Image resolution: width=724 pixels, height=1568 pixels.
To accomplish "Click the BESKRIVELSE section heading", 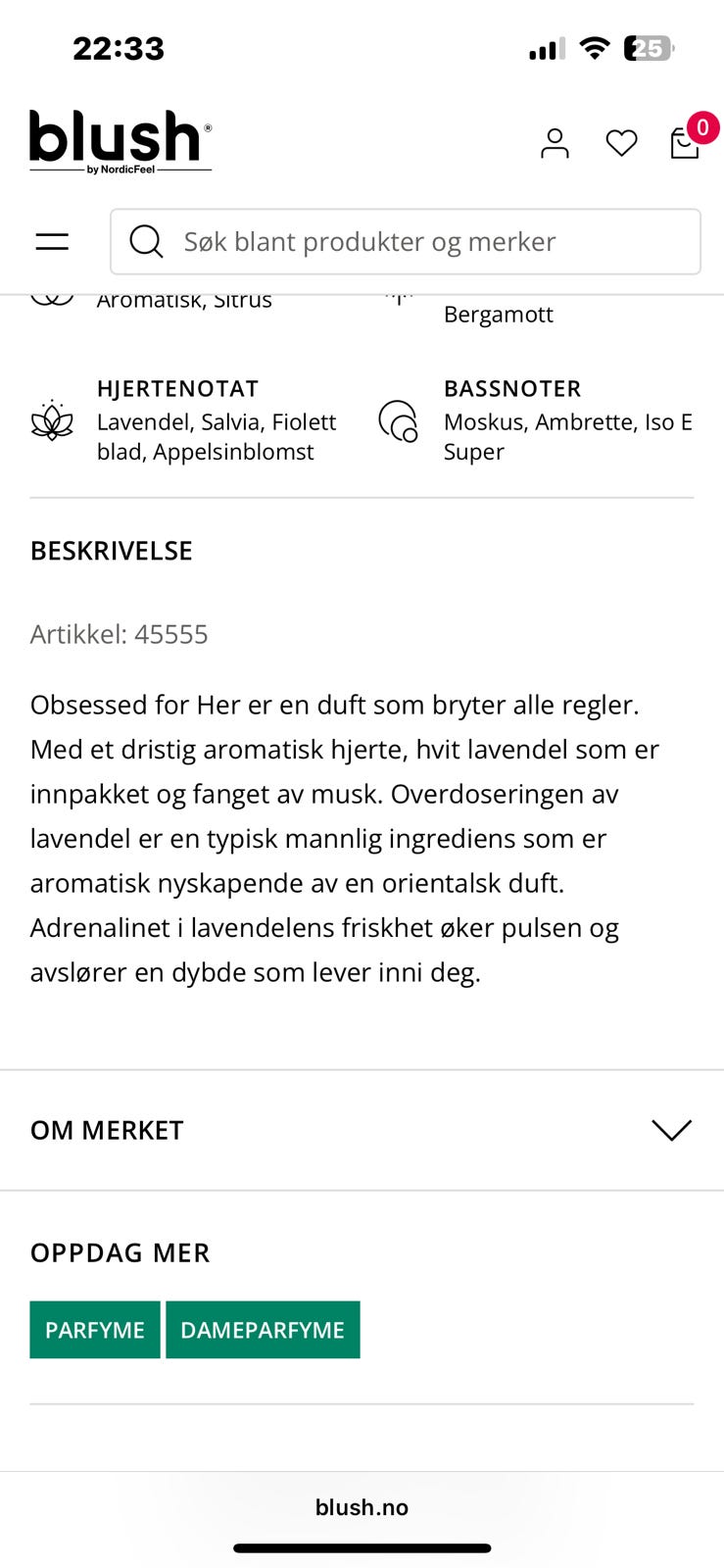I will click(x=111, y=550).
